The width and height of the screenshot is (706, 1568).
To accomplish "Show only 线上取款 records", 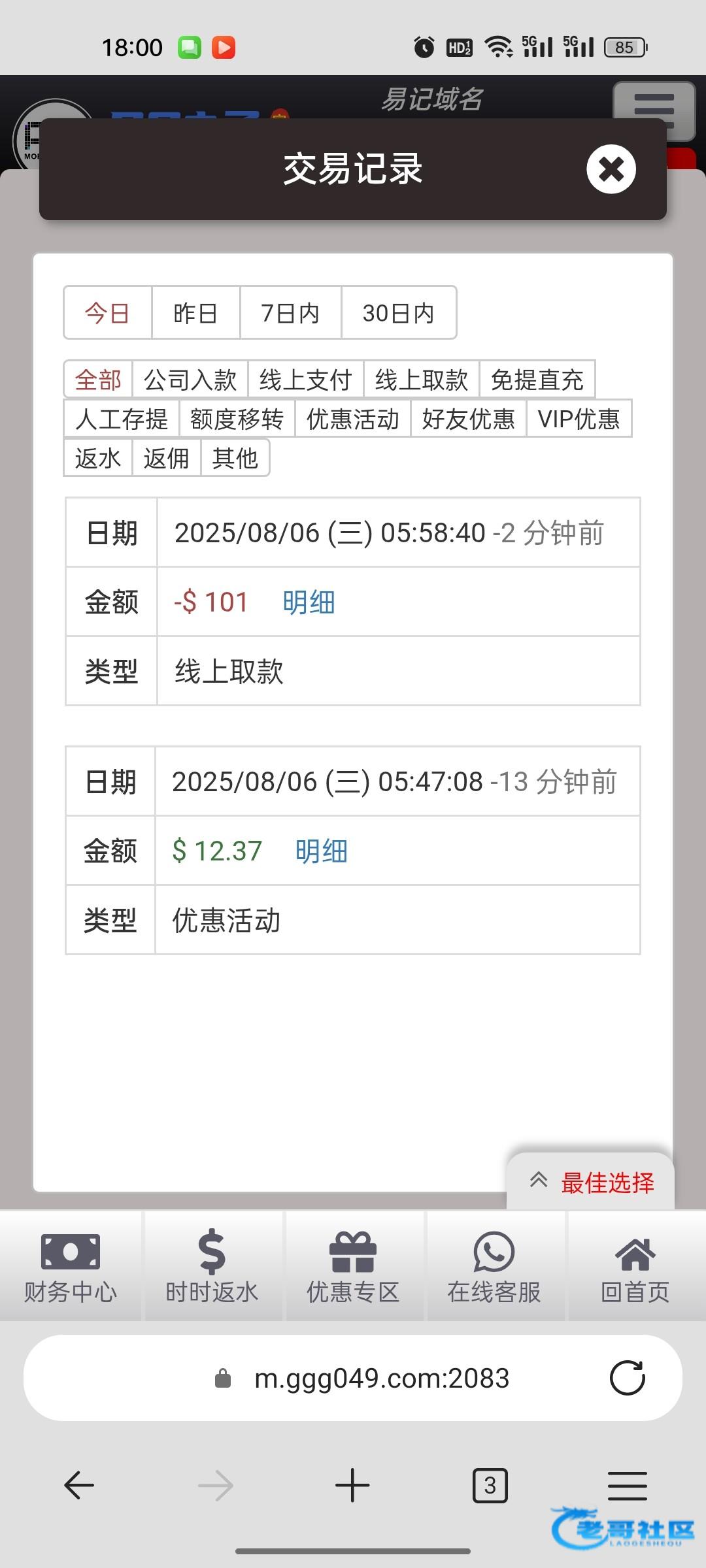I will [422, 380].
